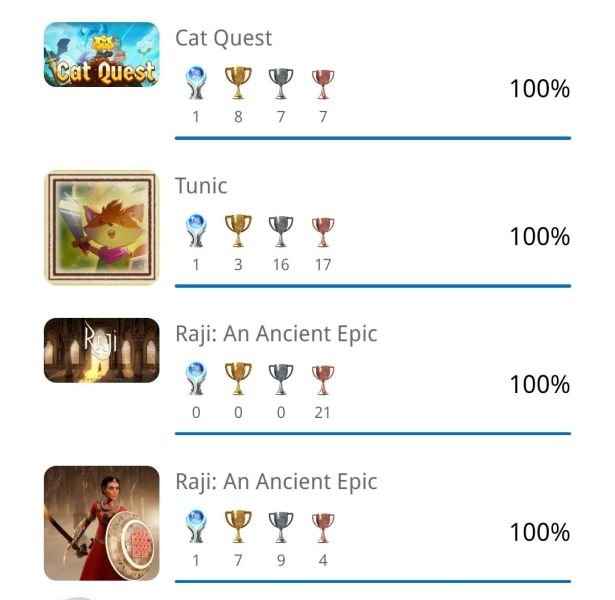This screenshot has width=615, height=600.
Task: Open Raji: An Ancient Epic with 21 bronze trophies
Action: tap(275, 334)
